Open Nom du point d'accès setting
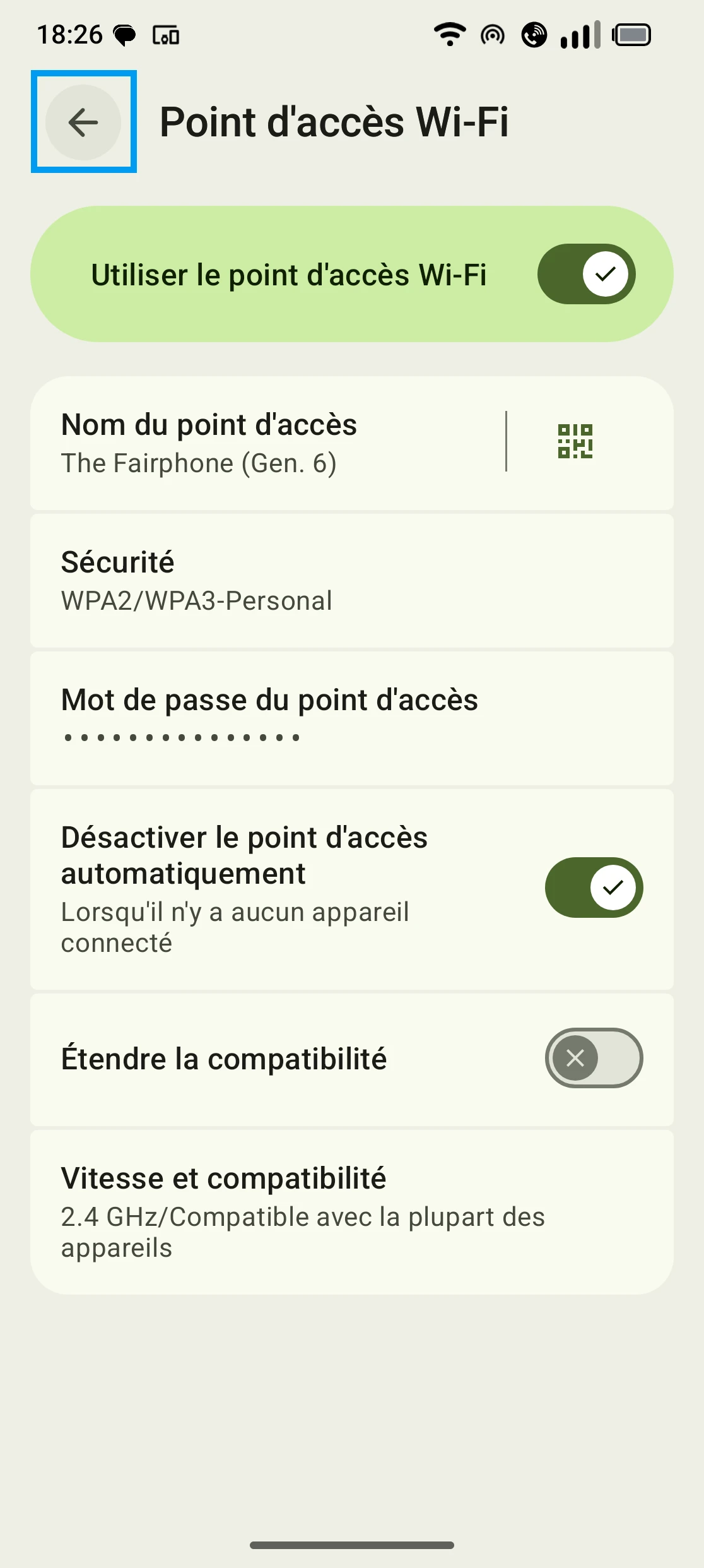Screen dimensions: 704x1568 265,443
